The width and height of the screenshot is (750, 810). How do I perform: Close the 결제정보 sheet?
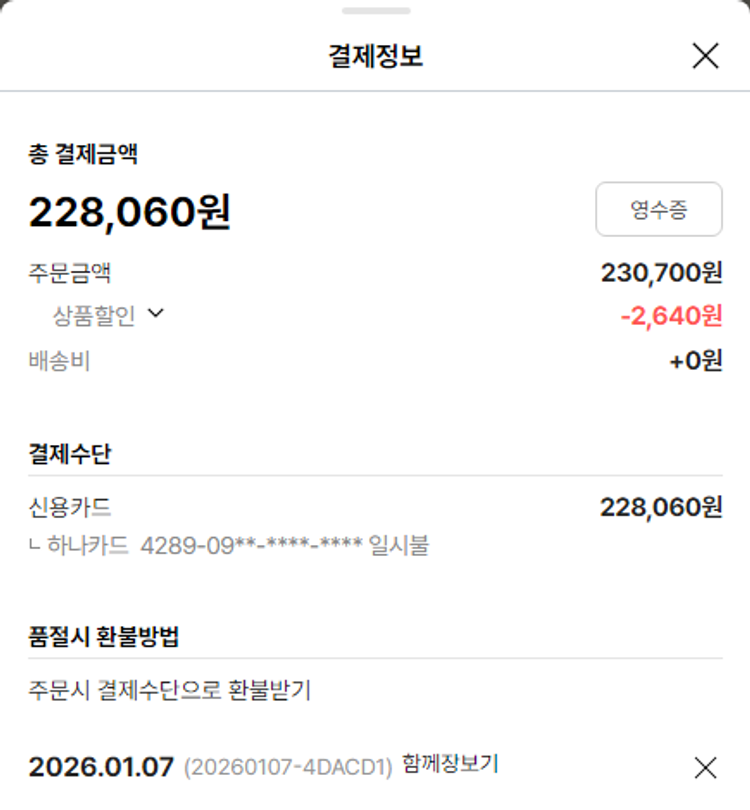705,56
